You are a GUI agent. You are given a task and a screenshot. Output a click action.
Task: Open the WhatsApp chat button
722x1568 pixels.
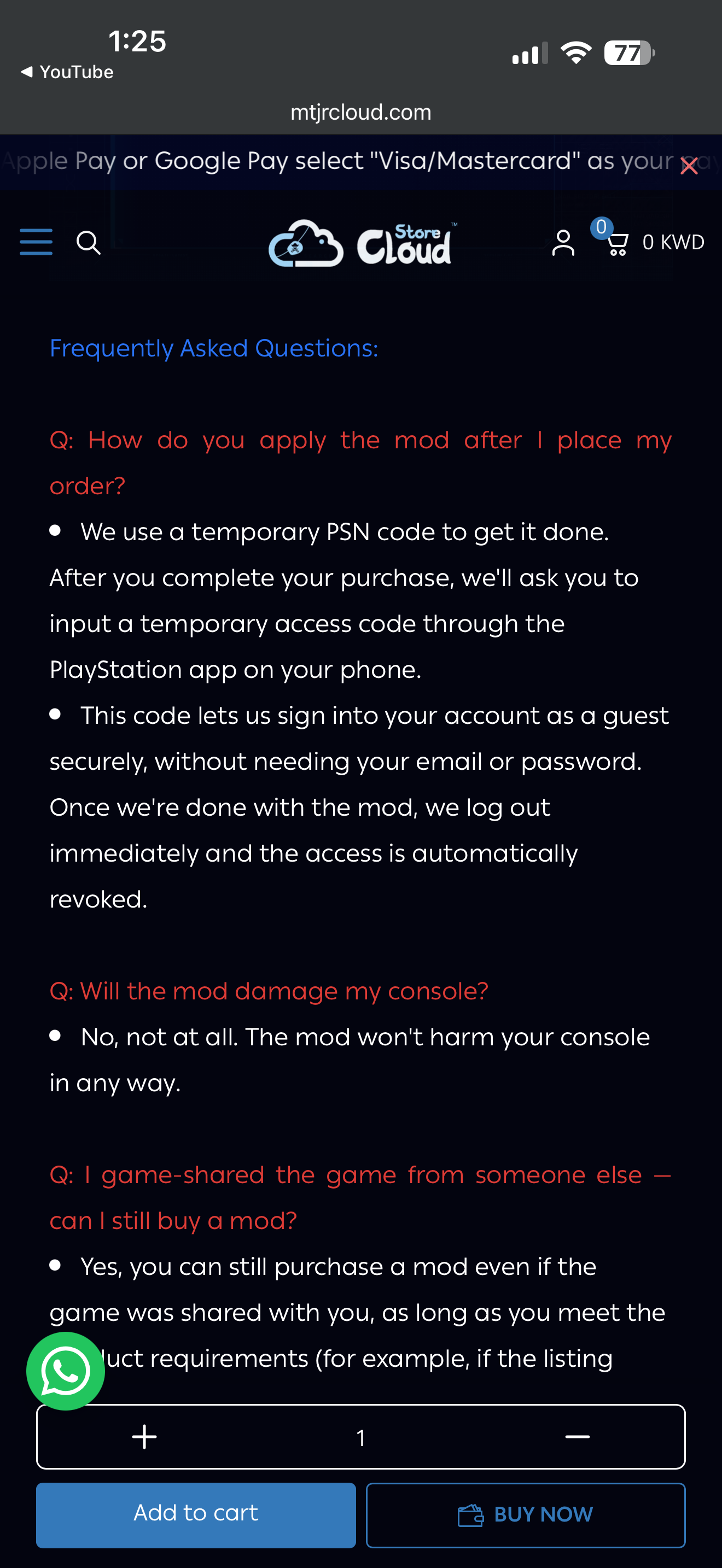coord(66,1371)
